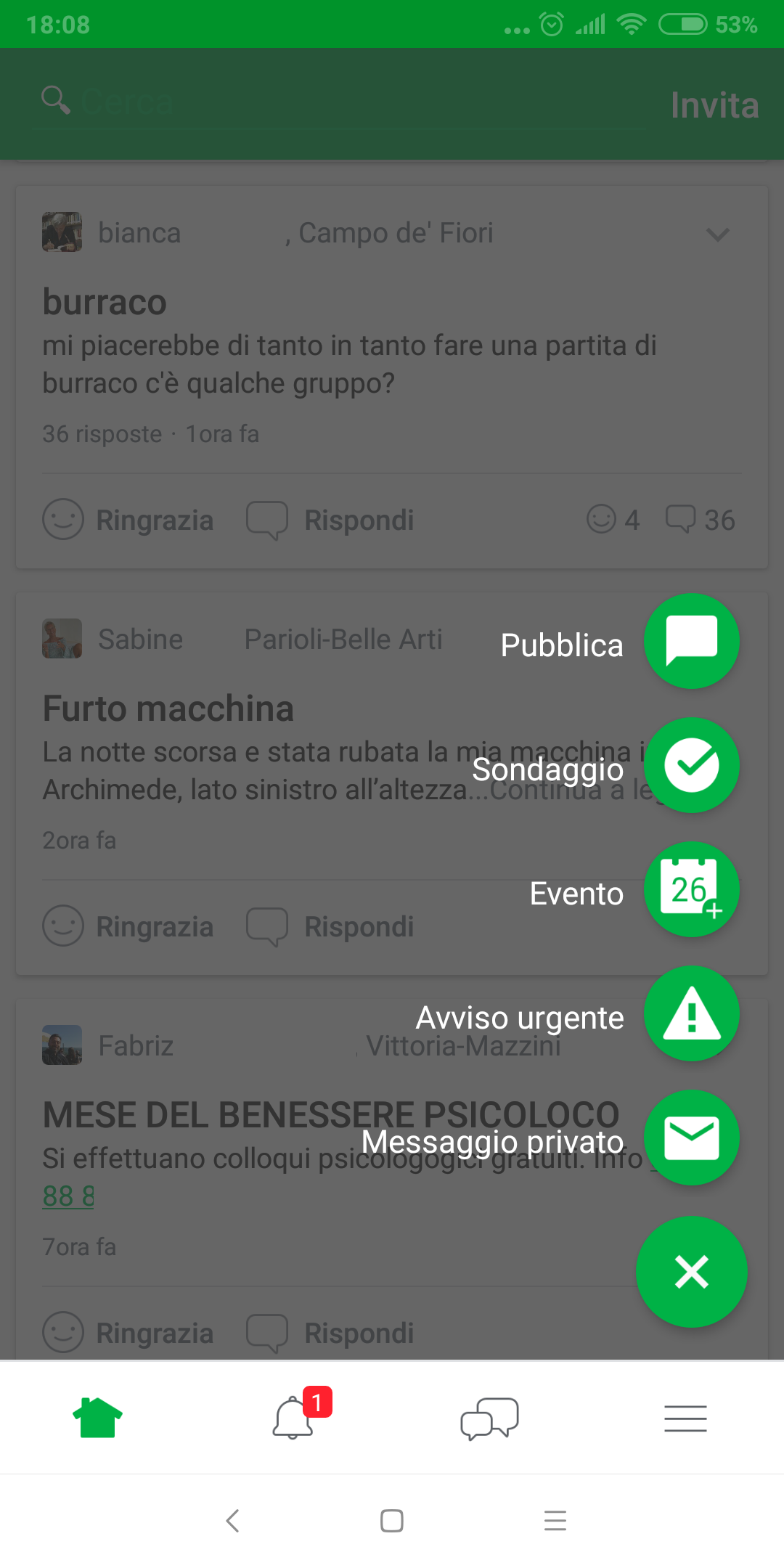Compose a Messaggio privato

692,1138
